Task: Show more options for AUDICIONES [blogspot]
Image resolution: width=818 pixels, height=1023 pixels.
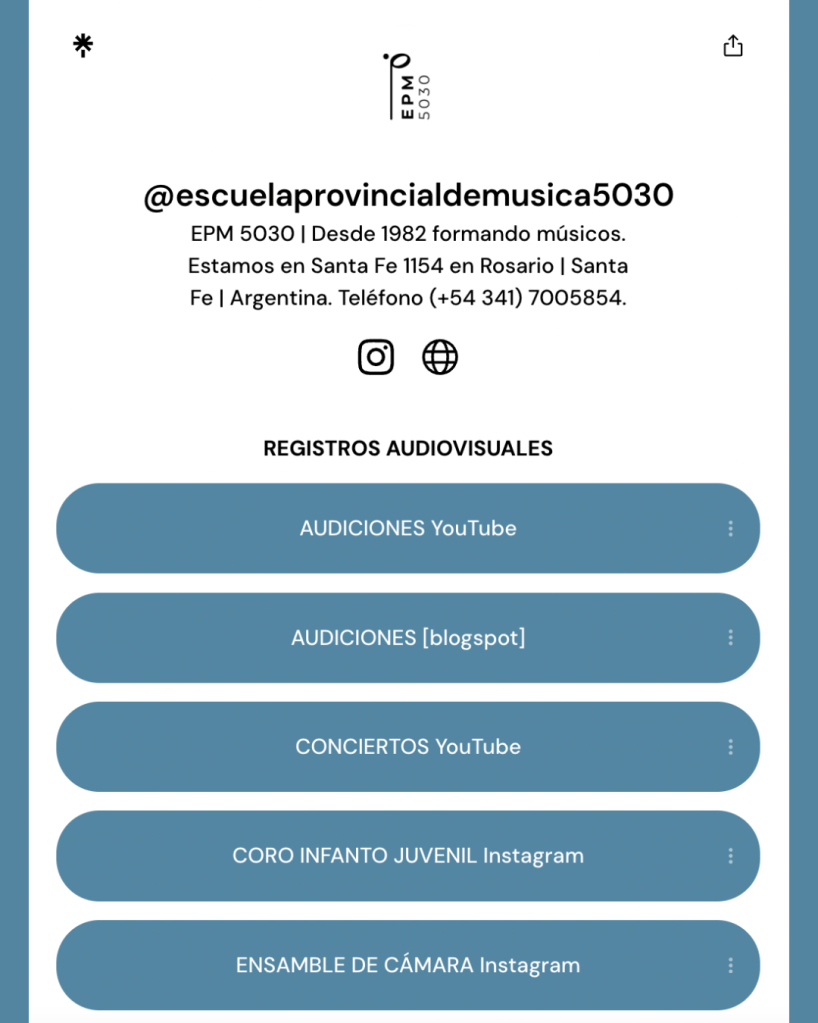Action: [730, 638]
